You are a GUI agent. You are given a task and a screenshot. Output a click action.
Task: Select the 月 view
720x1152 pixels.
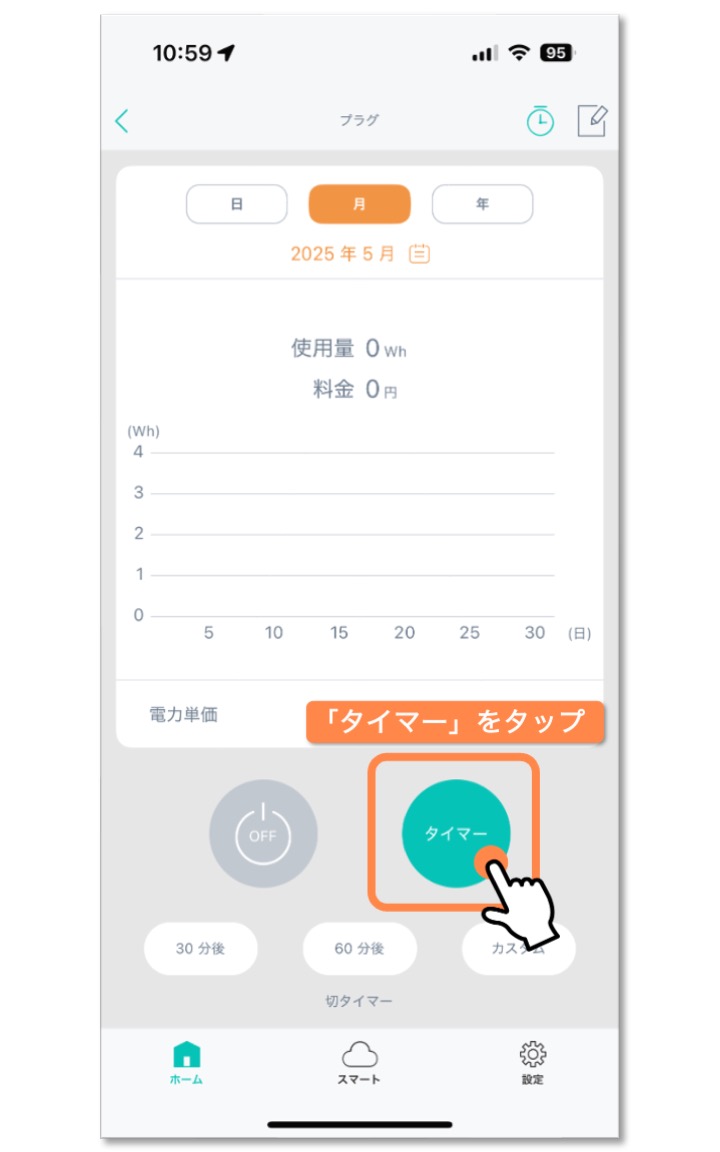[x=359, y=204]
